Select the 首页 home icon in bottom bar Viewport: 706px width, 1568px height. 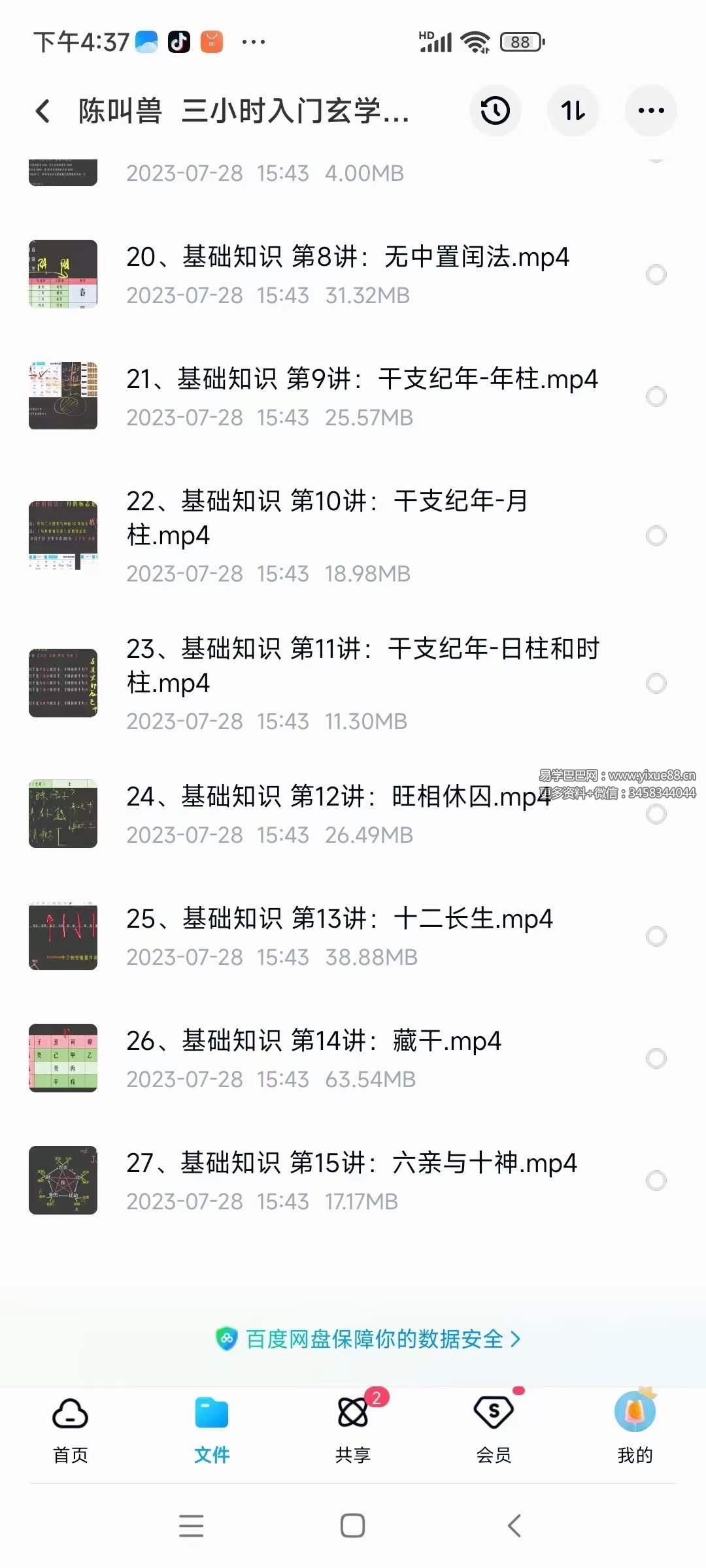pyautogui.click(x=69, y=1411)
